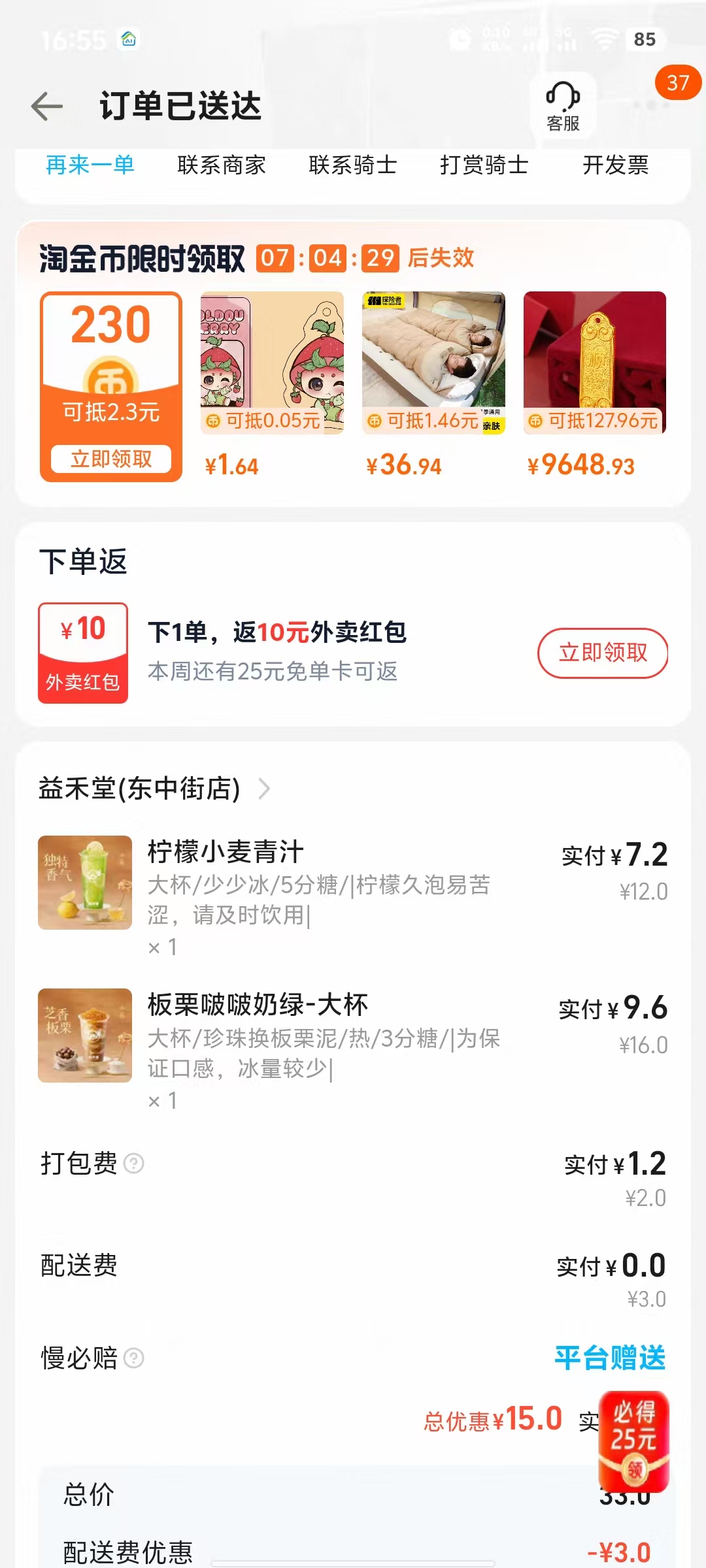Screen dimensions: 706x1568
Task: Go back using the arrow icon
Action: pyautogui.click(x=47, y=106)
